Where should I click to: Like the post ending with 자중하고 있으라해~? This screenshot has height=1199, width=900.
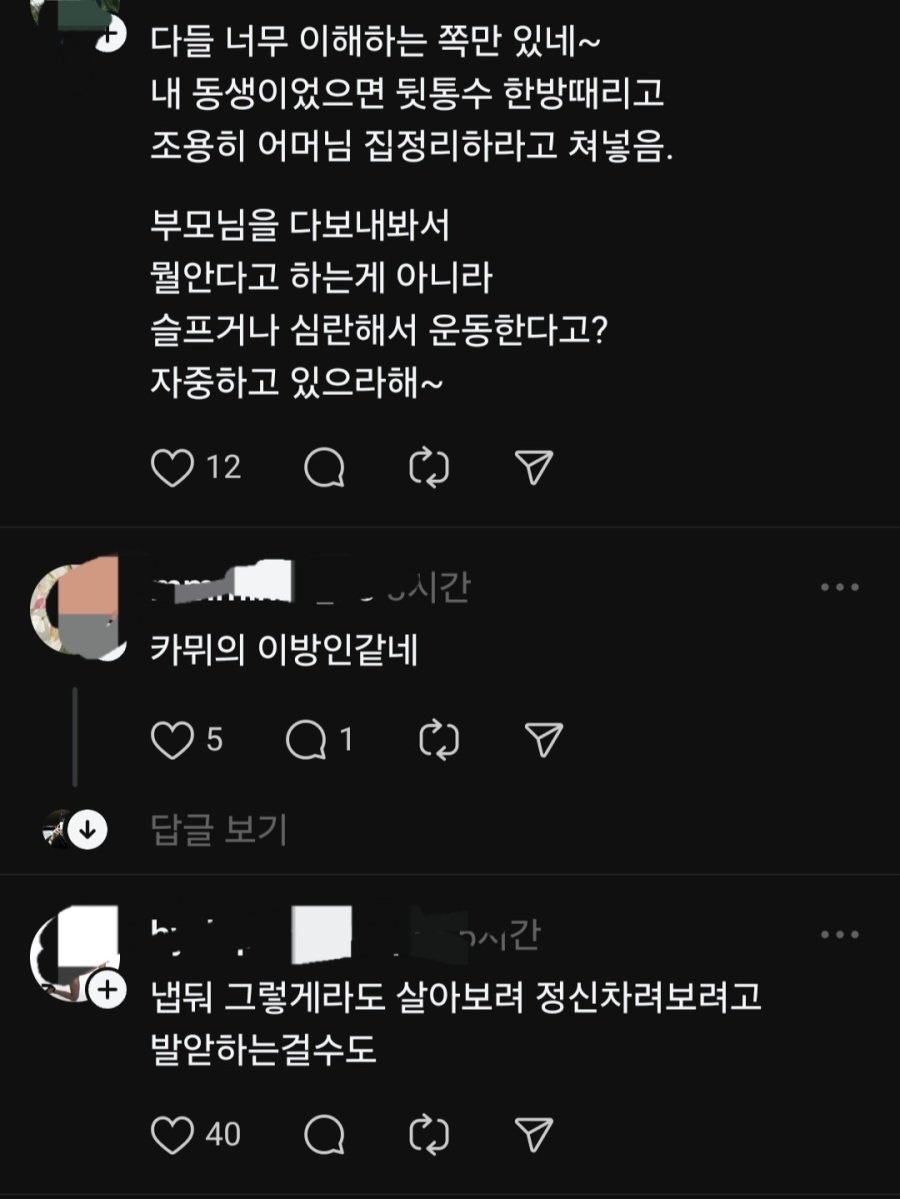point(171,468)
